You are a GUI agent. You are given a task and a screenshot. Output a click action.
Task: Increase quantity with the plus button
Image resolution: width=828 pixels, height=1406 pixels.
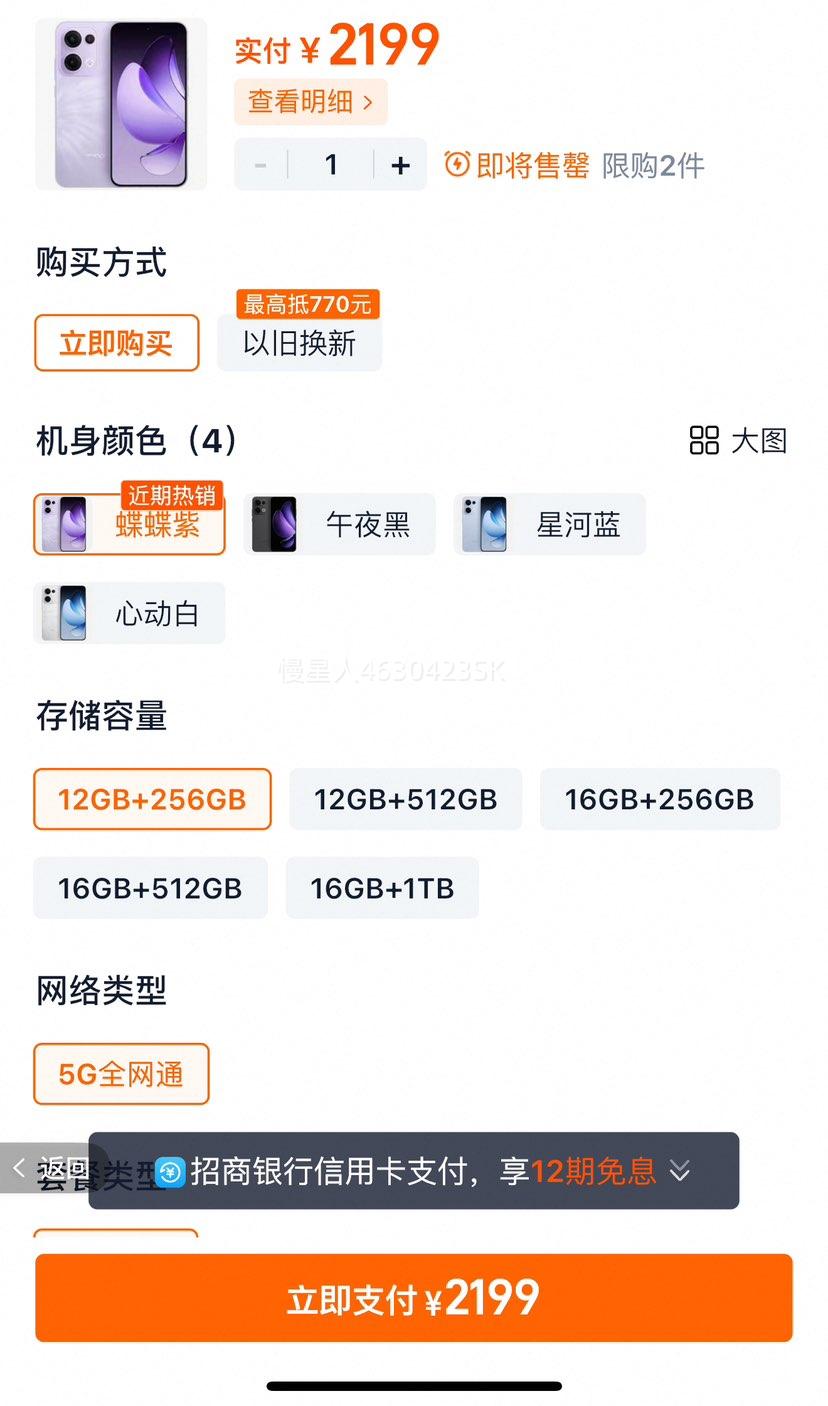coord(400,165)
